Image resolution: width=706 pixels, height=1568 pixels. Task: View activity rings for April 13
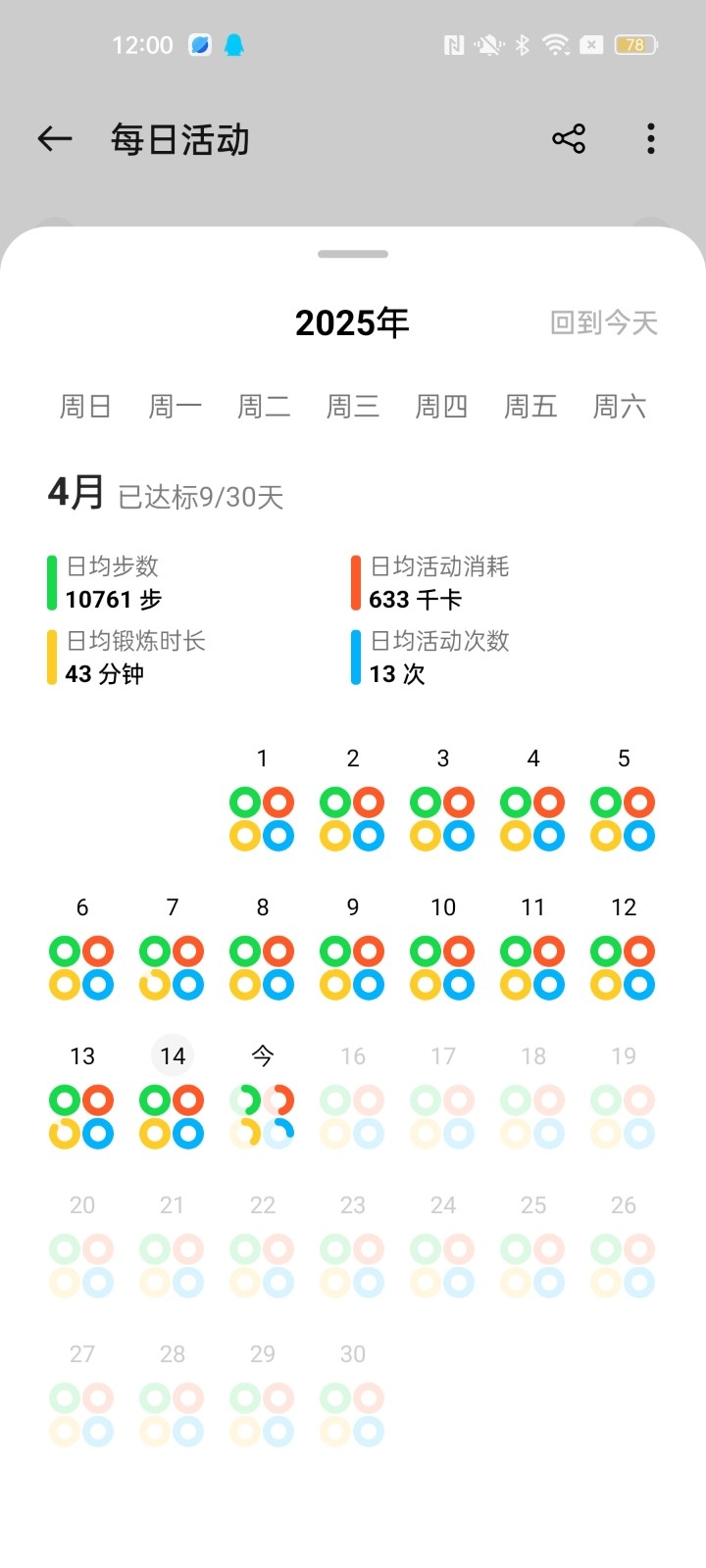[x=81, y=1099]
